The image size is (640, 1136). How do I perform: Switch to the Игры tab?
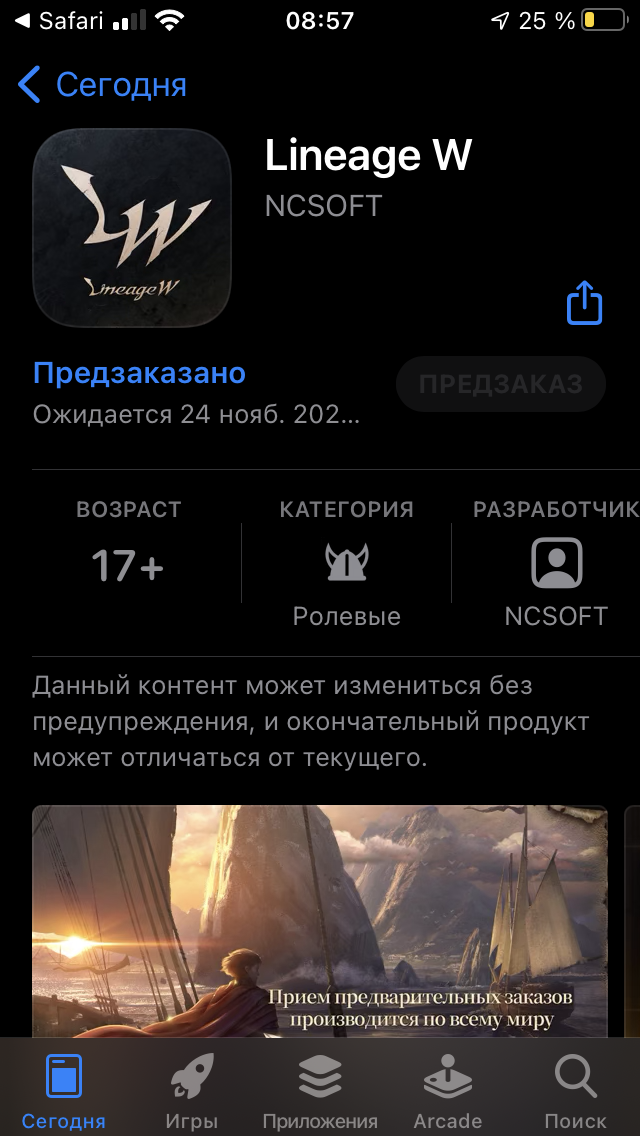pos(192,1090)
